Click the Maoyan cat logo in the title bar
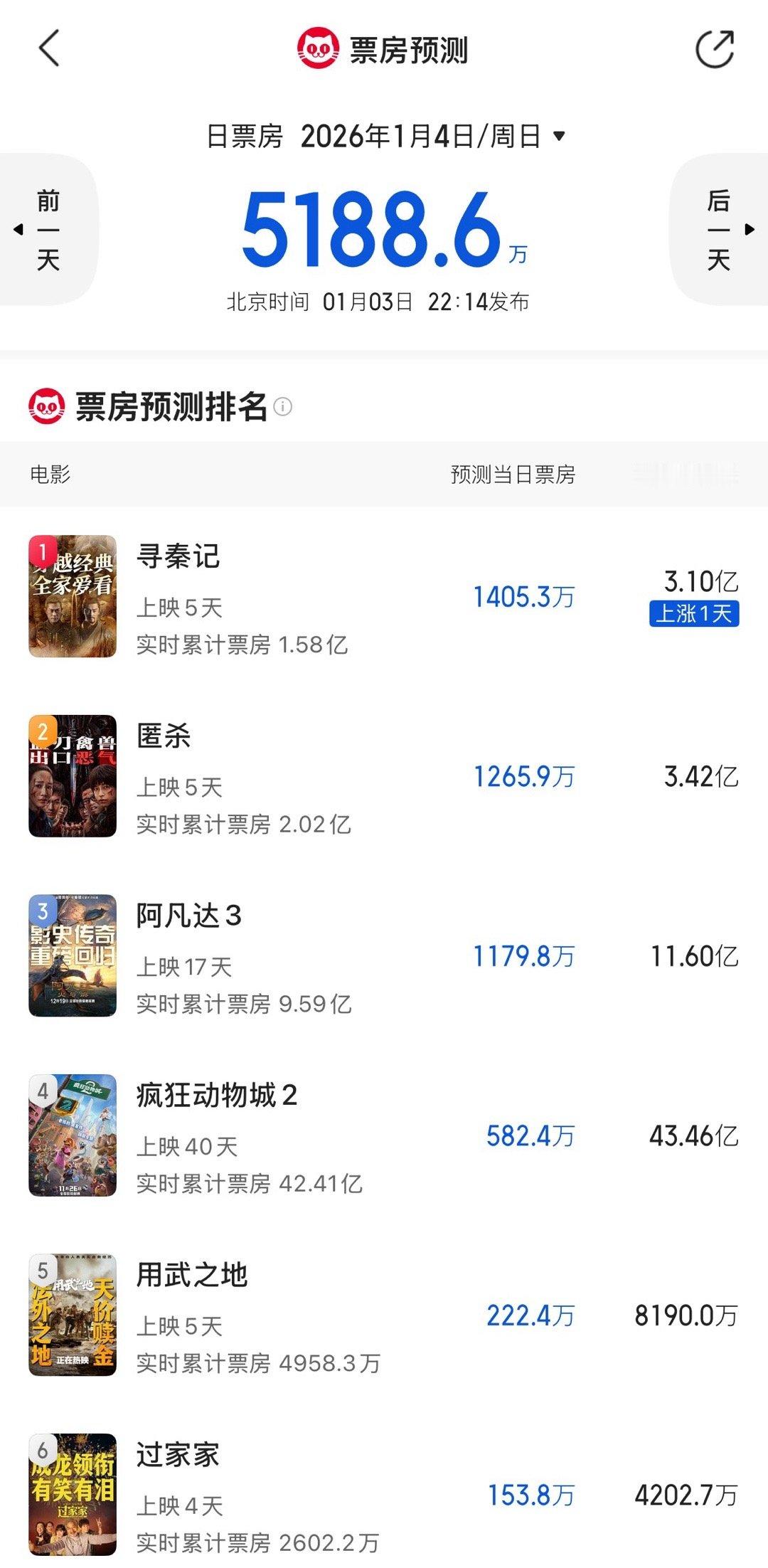The height and width of the screenshot is (1568, 768). coord(318,47)
